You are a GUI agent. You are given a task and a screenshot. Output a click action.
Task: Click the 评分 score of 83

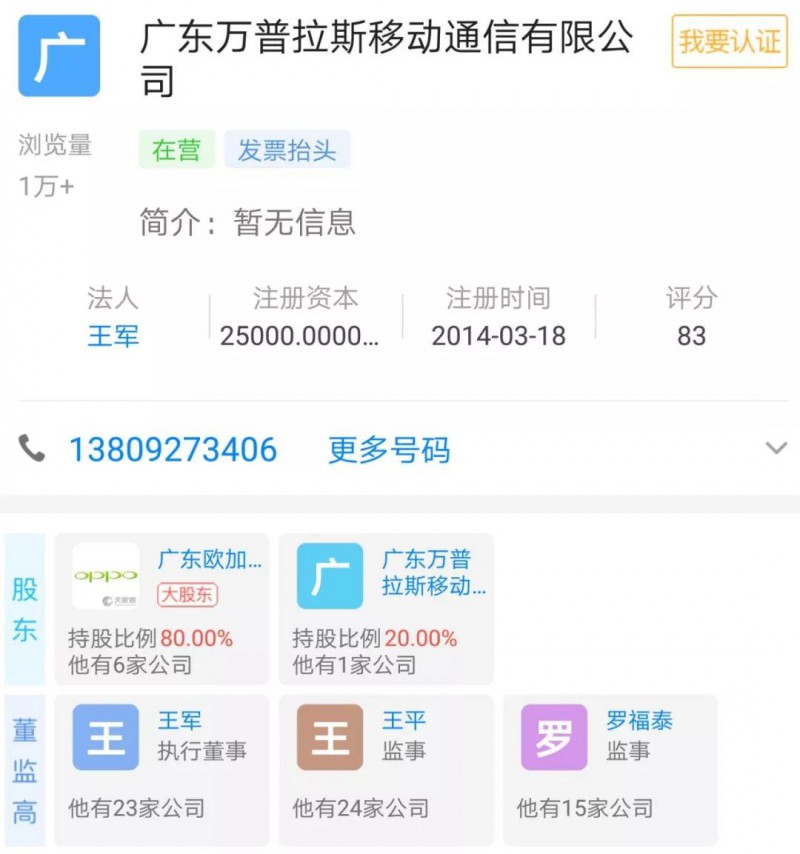pos(693,336)
